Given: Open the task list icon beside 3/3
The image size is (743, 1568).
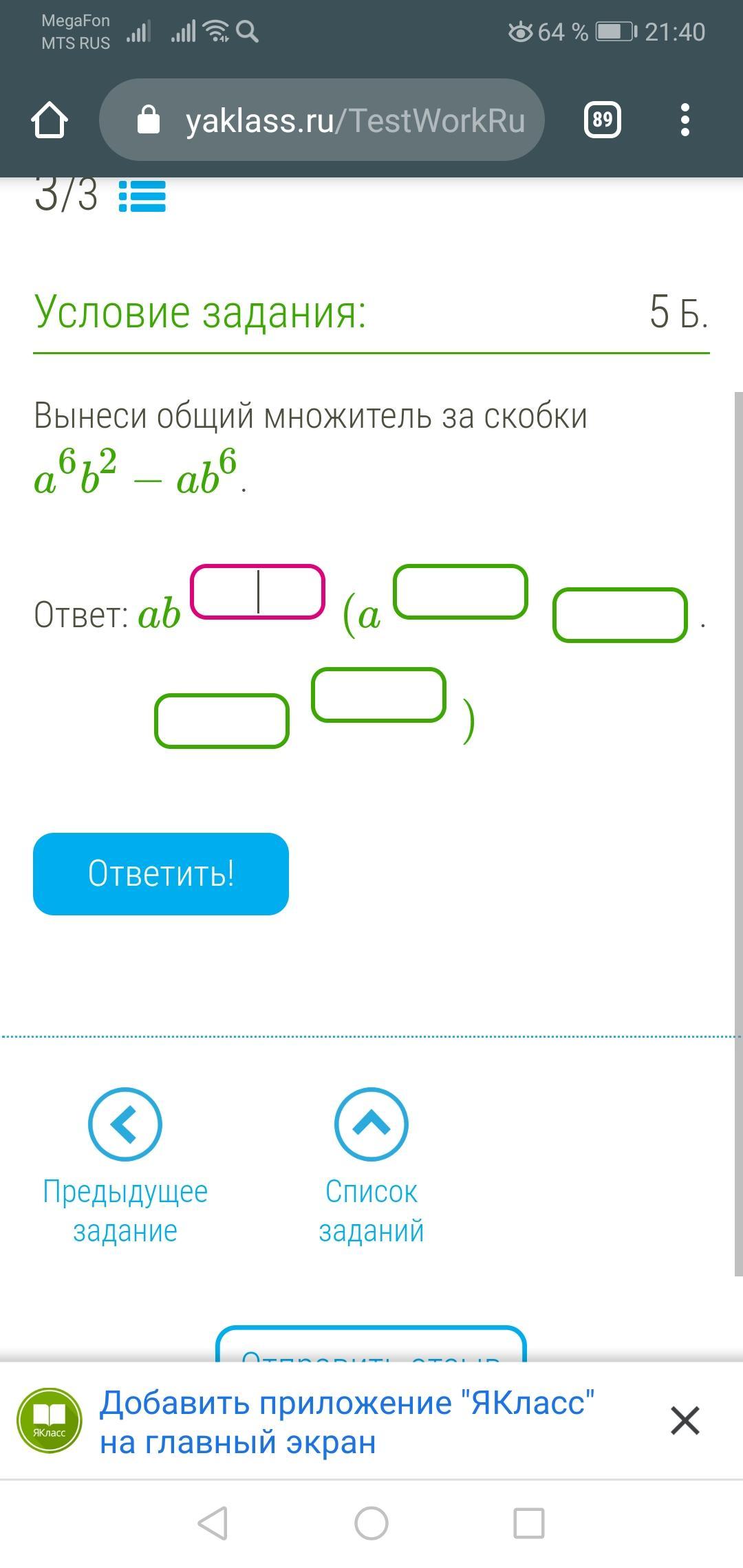Looking at the screenshot, I should (x=142, y=196).
